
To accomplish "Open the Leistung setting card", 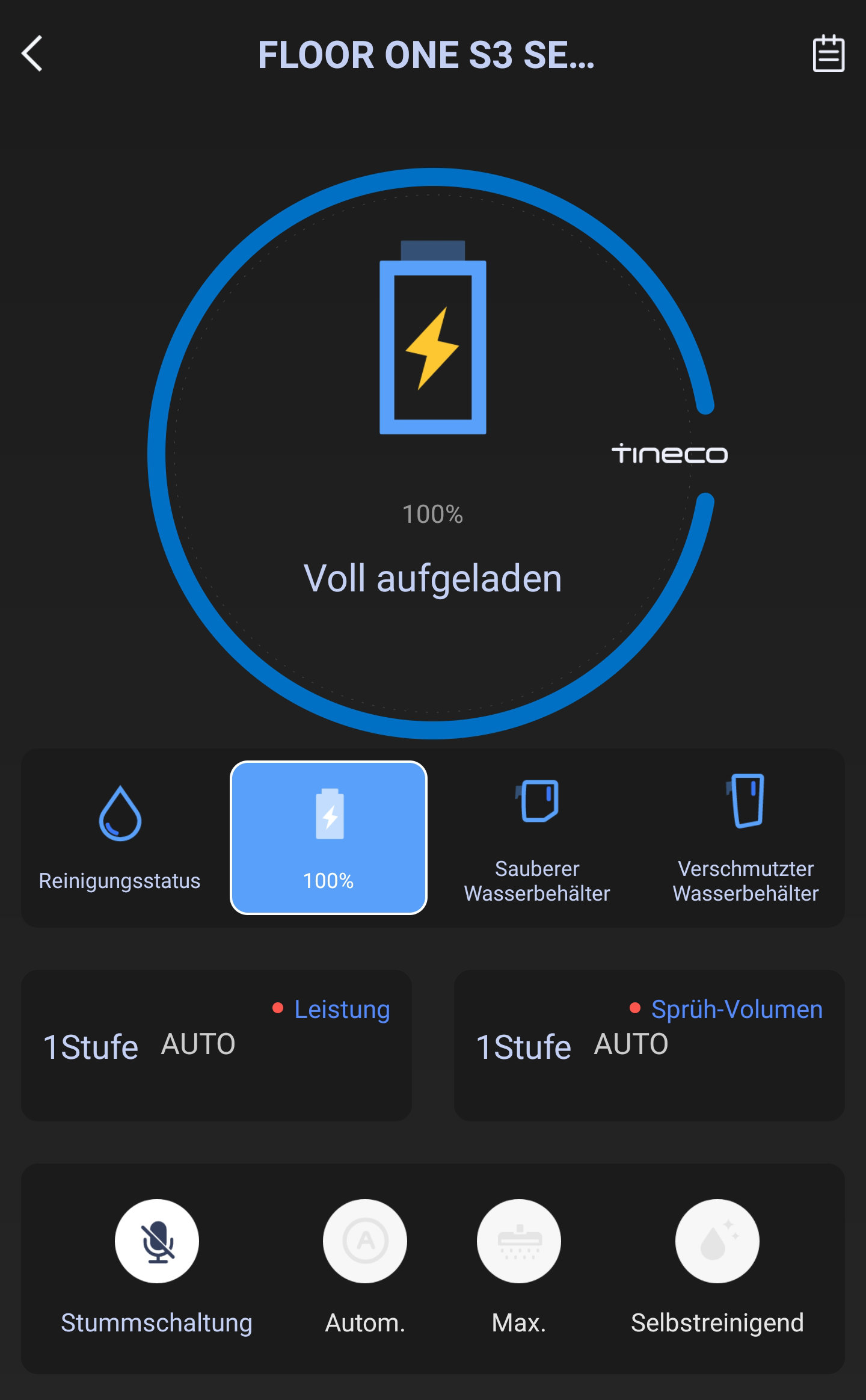I will [x=216, y=1045].
